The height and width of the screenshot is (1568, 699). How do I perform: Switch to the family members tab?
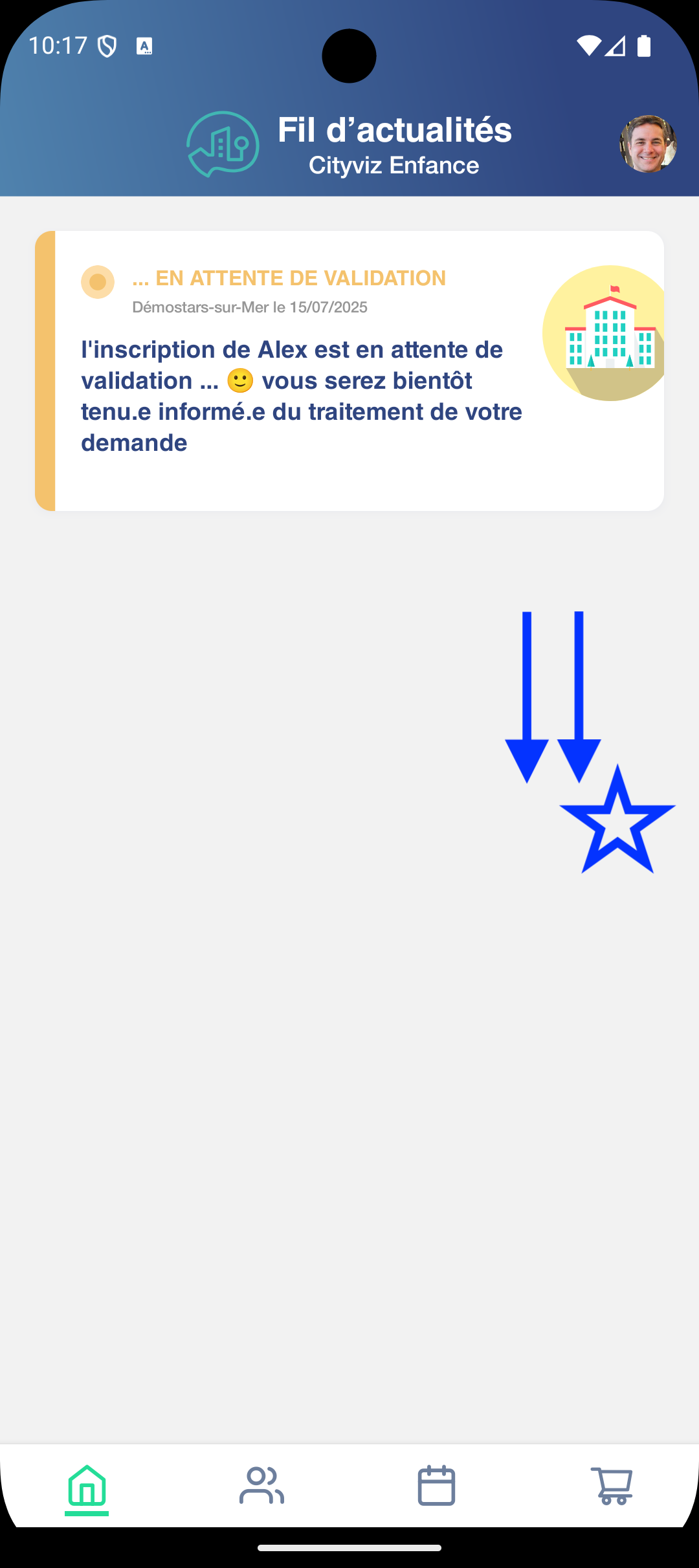261,1486
